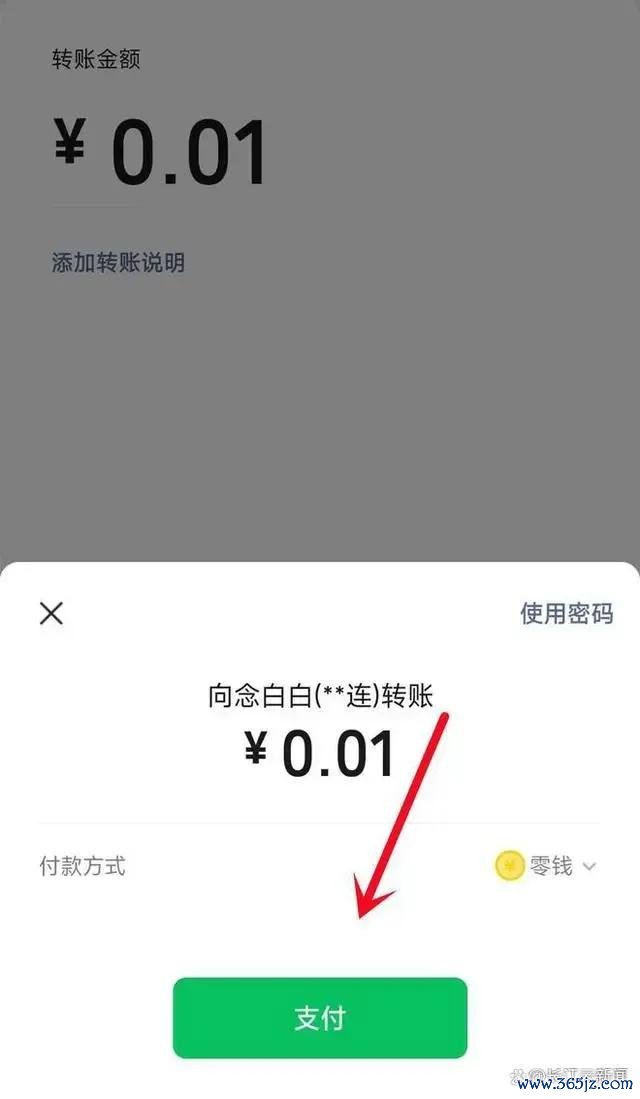640x1099 pixels.
Task: Tap the green 支付 button
Action: click(320, 1018)
